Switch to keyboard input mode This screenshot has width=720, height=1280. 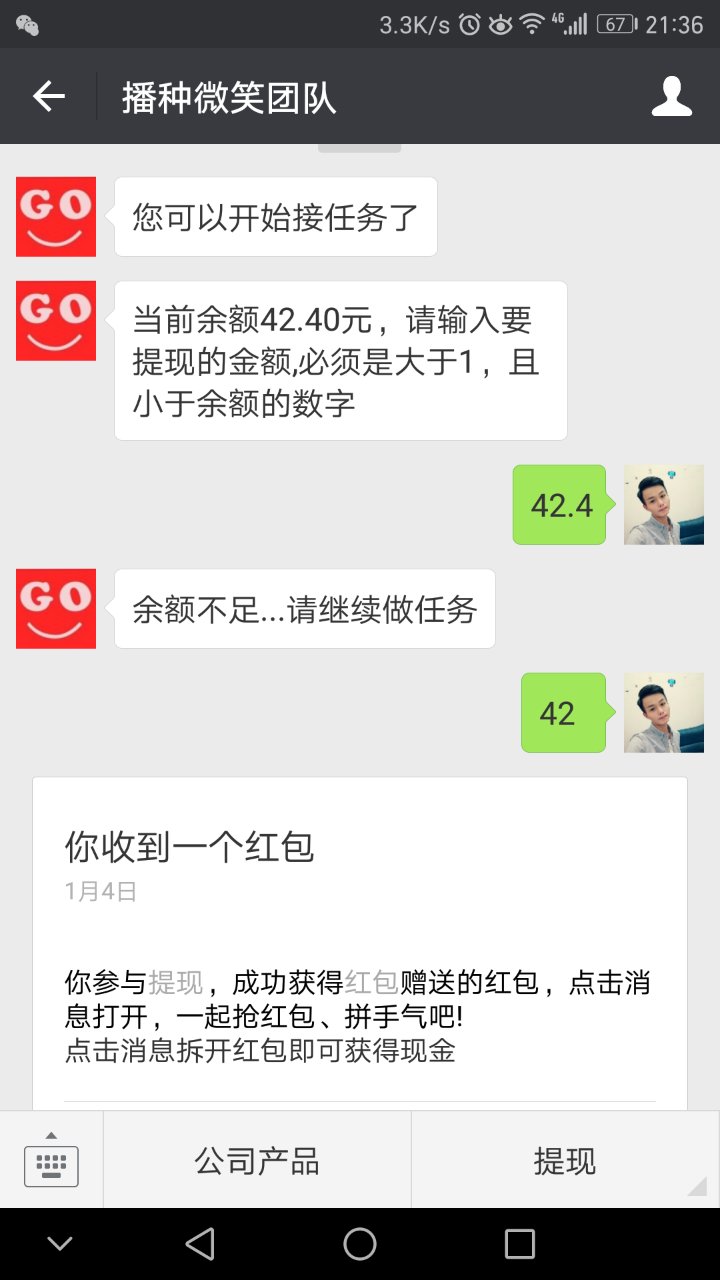51,1160
